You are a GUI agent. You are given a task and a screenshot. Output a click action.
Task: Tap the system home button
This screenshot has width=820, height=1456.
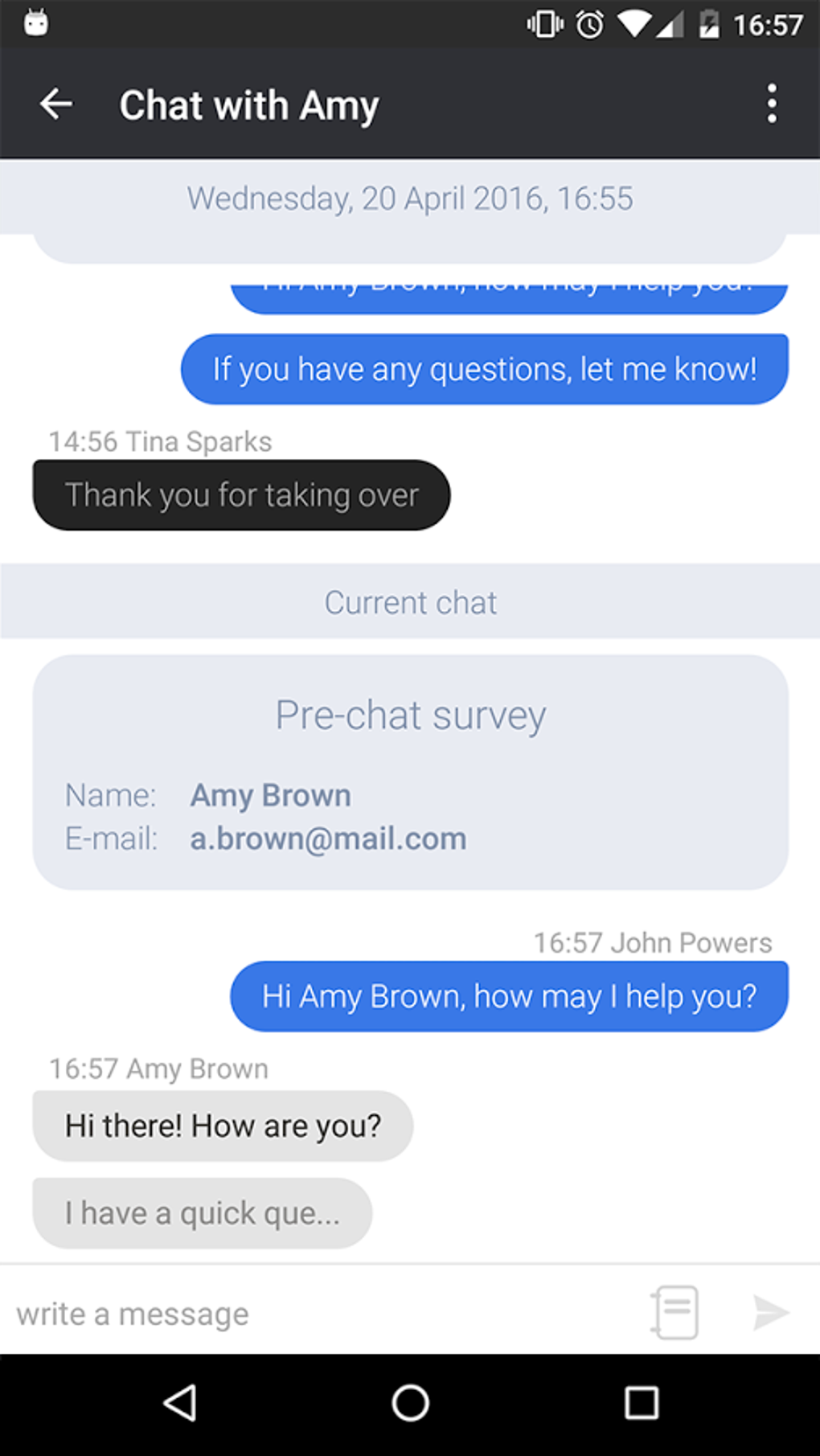(x=410, y=1404)
